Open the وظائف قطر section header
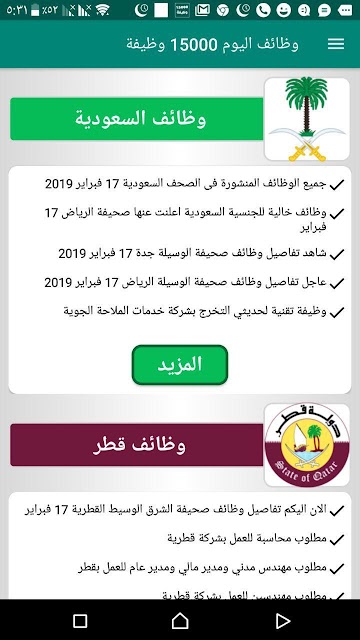The width and height of the screenshot is (360, 640). (x=137, y=445)
